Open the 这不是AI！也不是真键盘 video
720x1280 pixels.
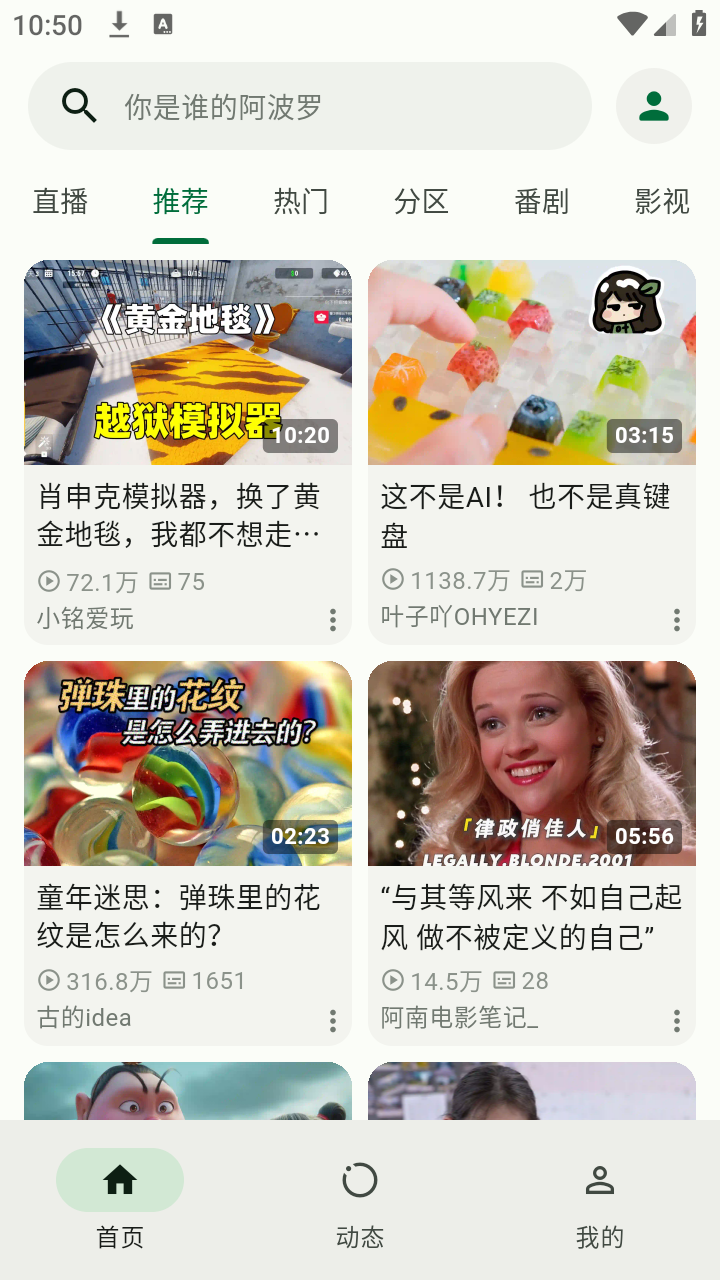coord(532,363)
